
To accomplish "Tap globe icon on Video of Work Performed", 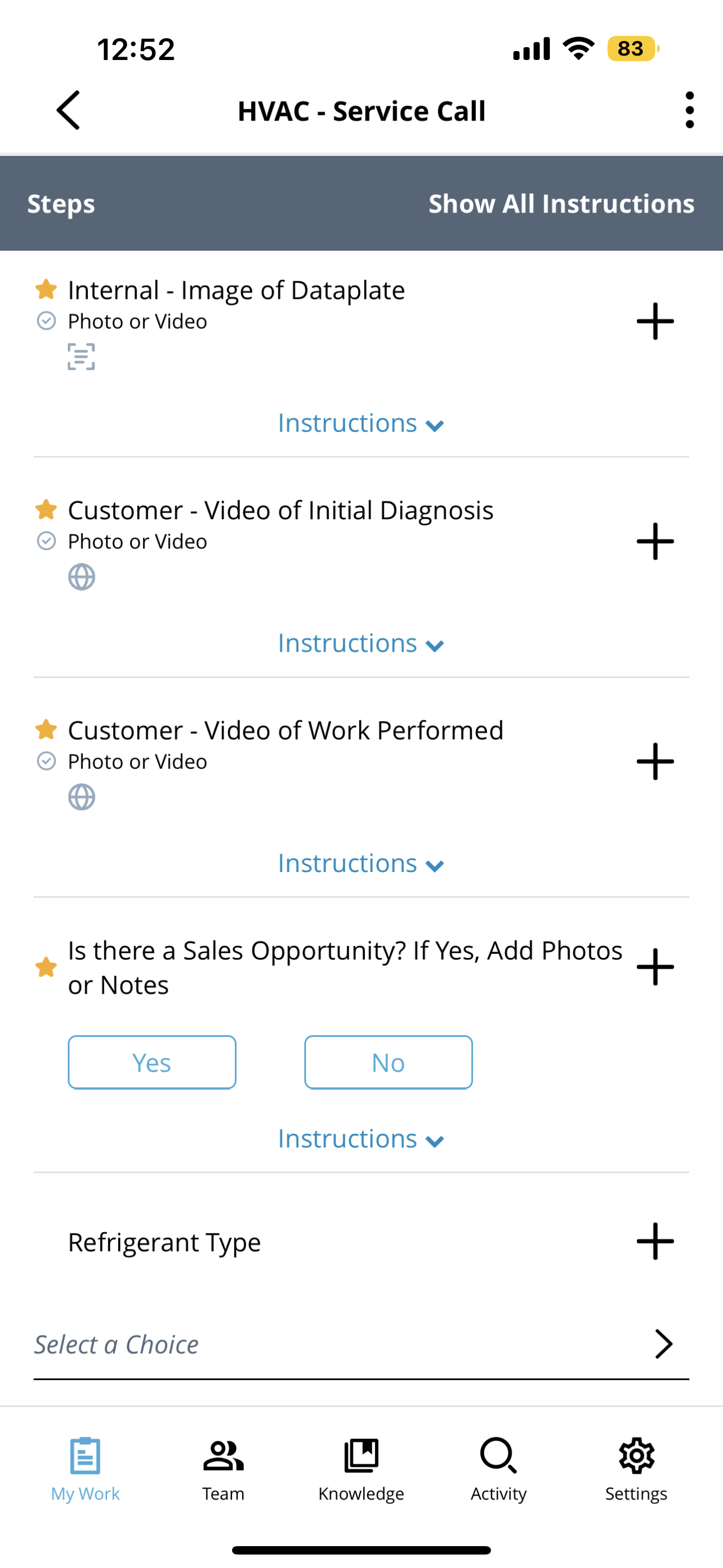I will [x=82, y=797].
